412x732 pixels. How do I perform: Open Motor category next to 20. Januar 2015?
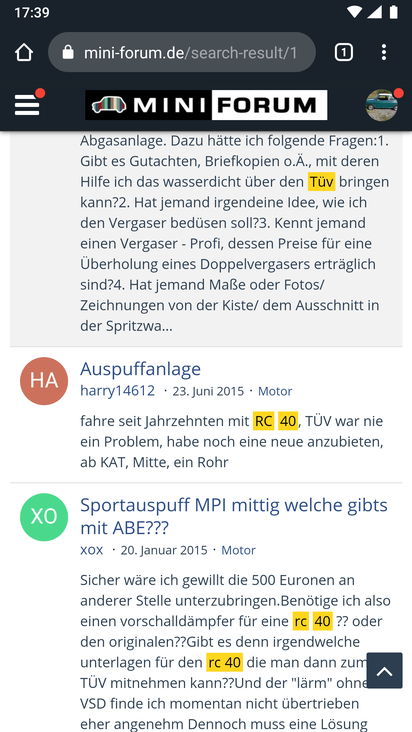[238, 550]
